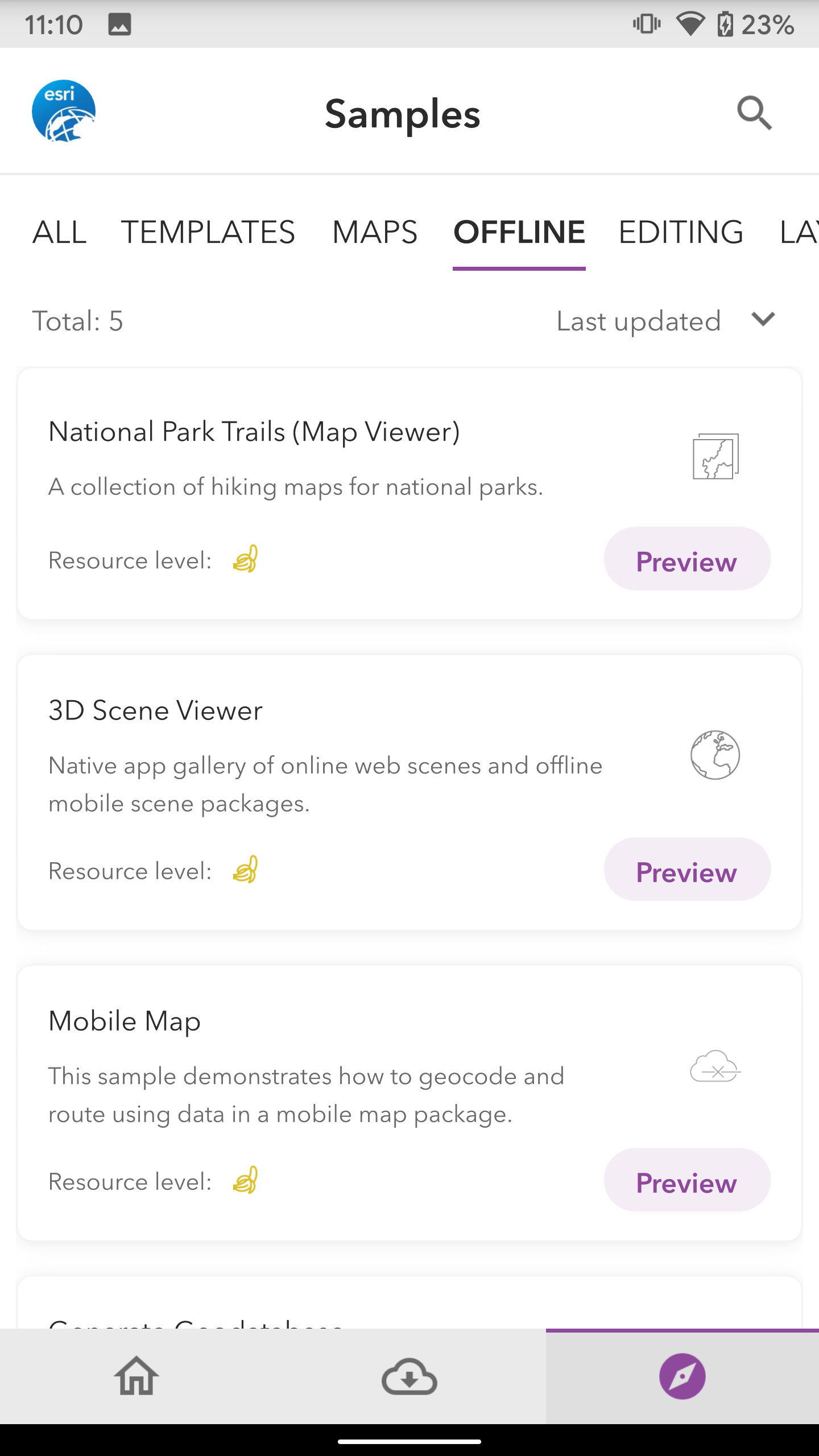This screenshot has width=819, height=1456.
Task: Tap the search icon in the header
Action: coord(754,113)
